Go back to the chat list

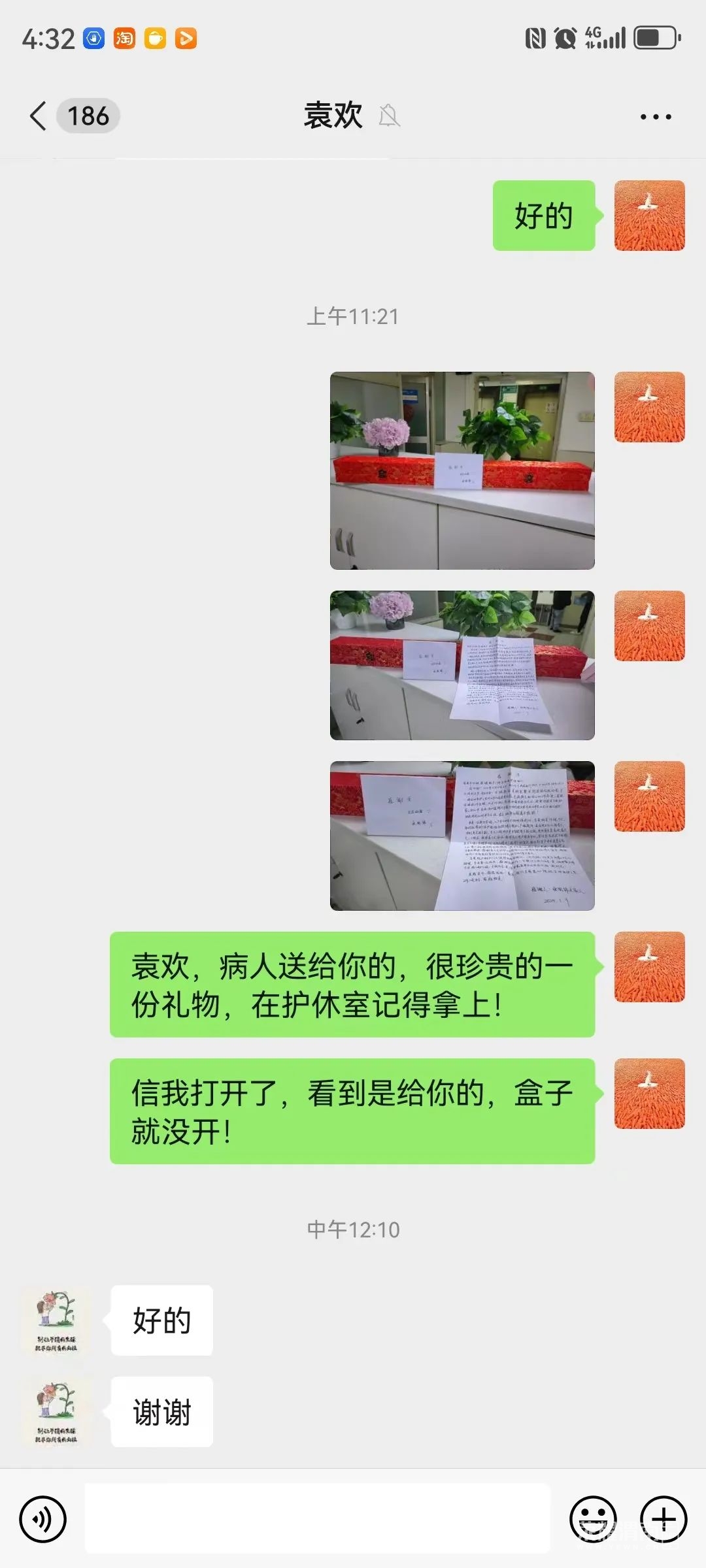click(x=39, y=116)
